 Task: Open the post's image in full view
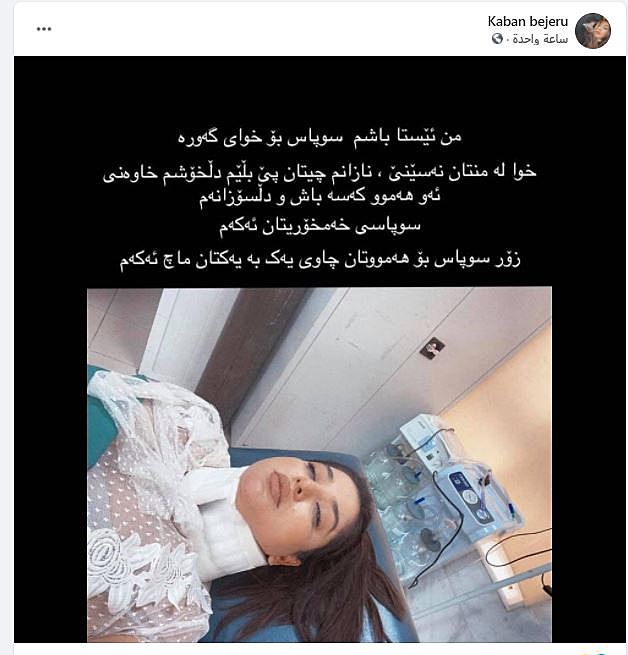(x=318, y=464)
